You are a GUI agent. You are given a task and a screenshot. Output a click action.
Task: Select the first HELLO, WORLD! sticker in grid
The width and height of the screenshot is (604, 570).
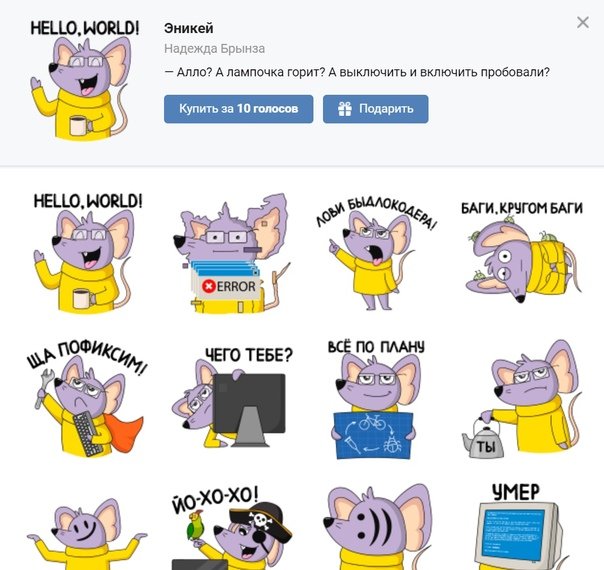coord(86,250)
